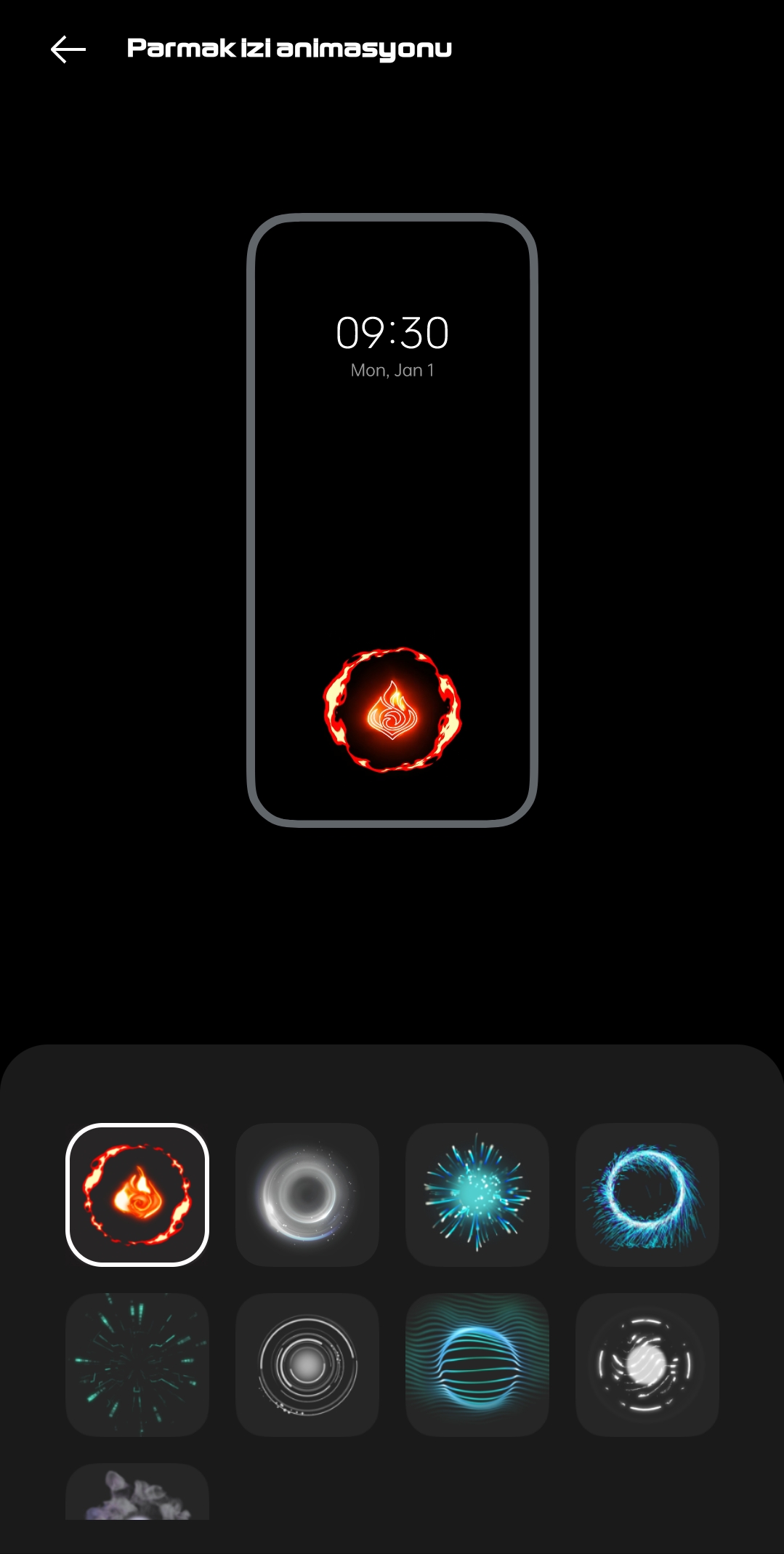Choose the white swirling vortex animation
Viewport: 784px width, 1554px height.
tap(647, 1364)
